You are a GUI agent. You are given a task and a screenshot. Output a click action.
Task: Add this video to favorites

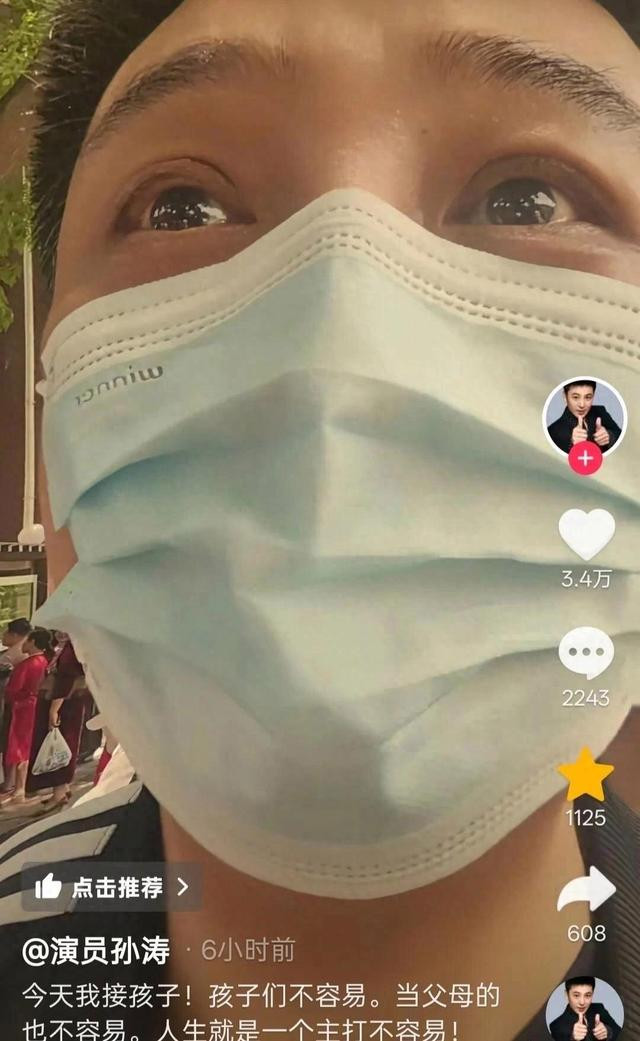[x=585, y=774]
